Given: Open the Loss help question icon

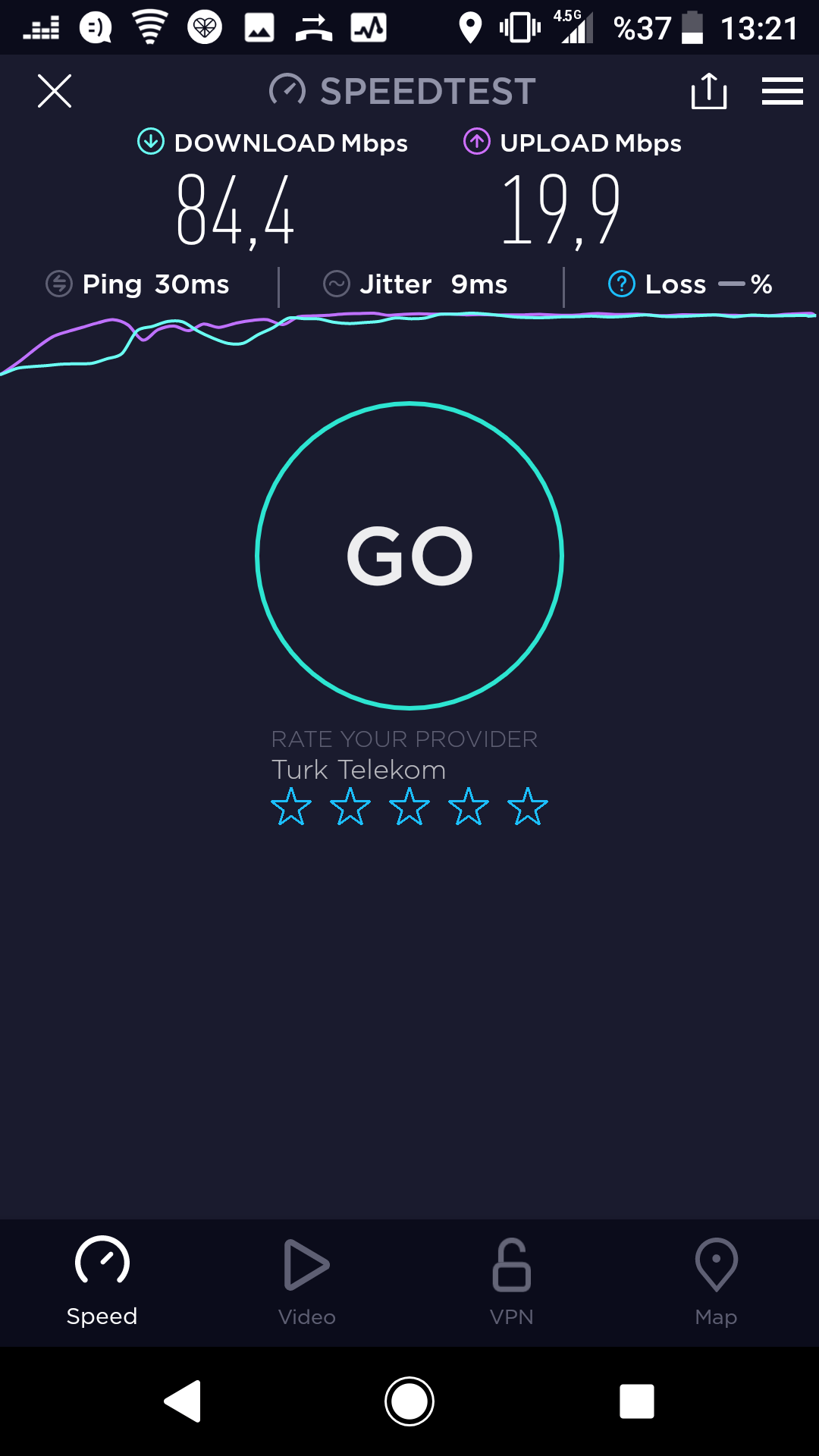Looking at the screenshot, I should [x=622, y=284].
